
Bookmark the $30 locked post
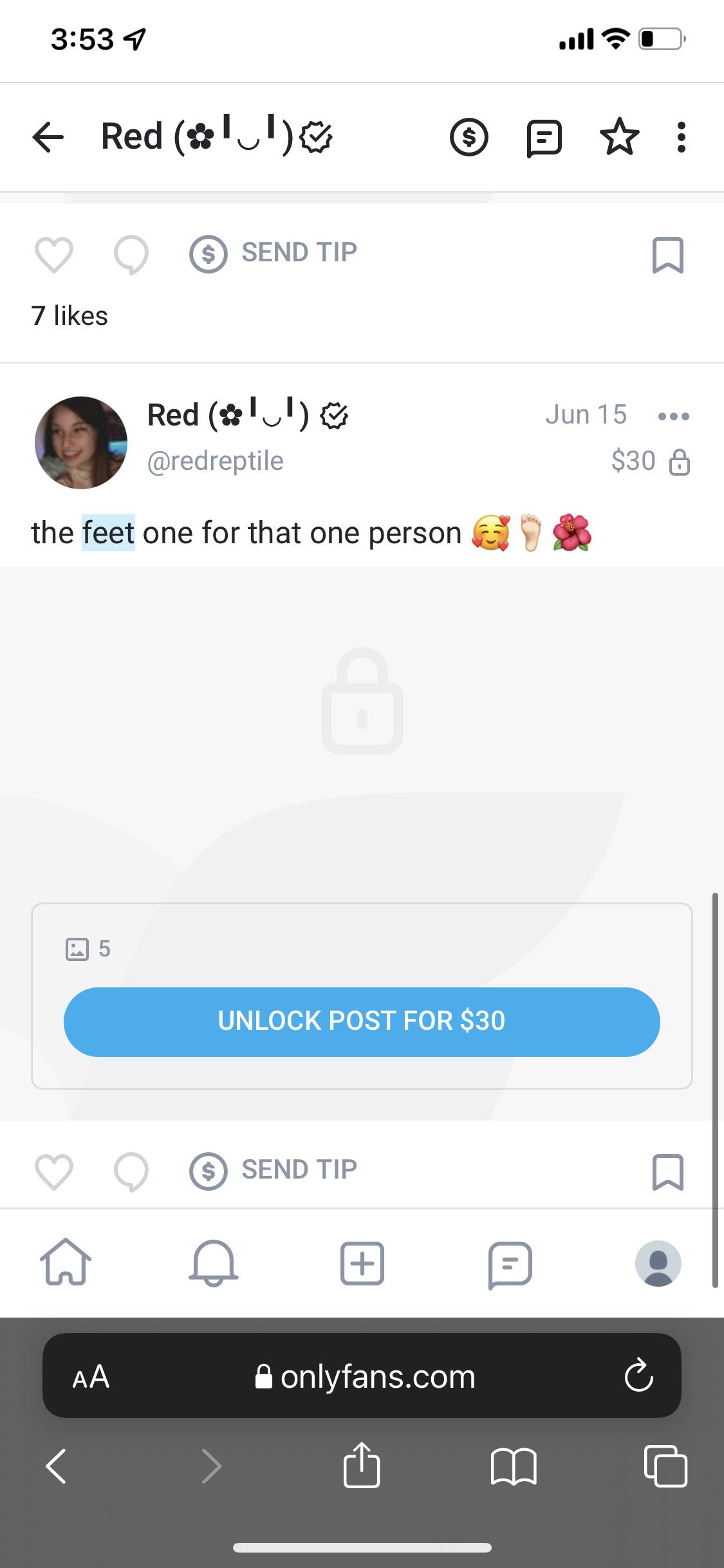(667, 1171)
